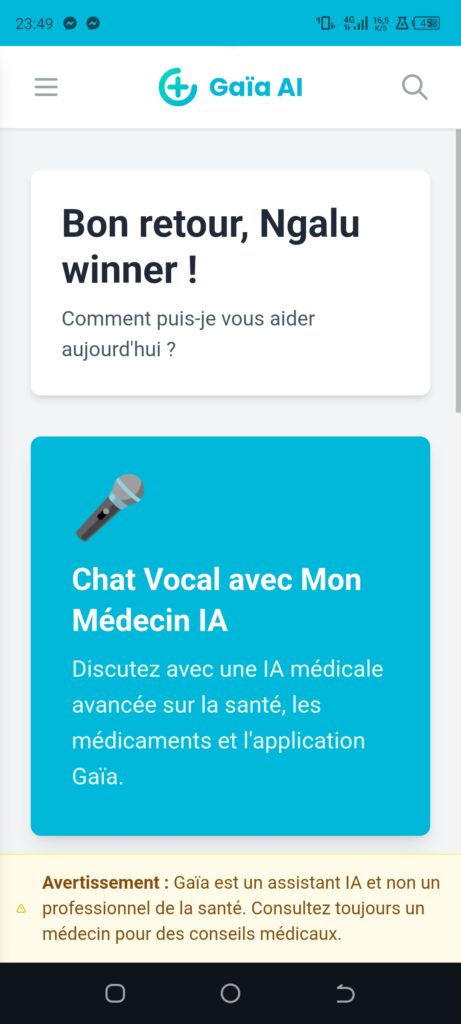This screenshot has width=461, height=1024.
Task: Open recent apps from navigation bar
Action: [115, 993]
